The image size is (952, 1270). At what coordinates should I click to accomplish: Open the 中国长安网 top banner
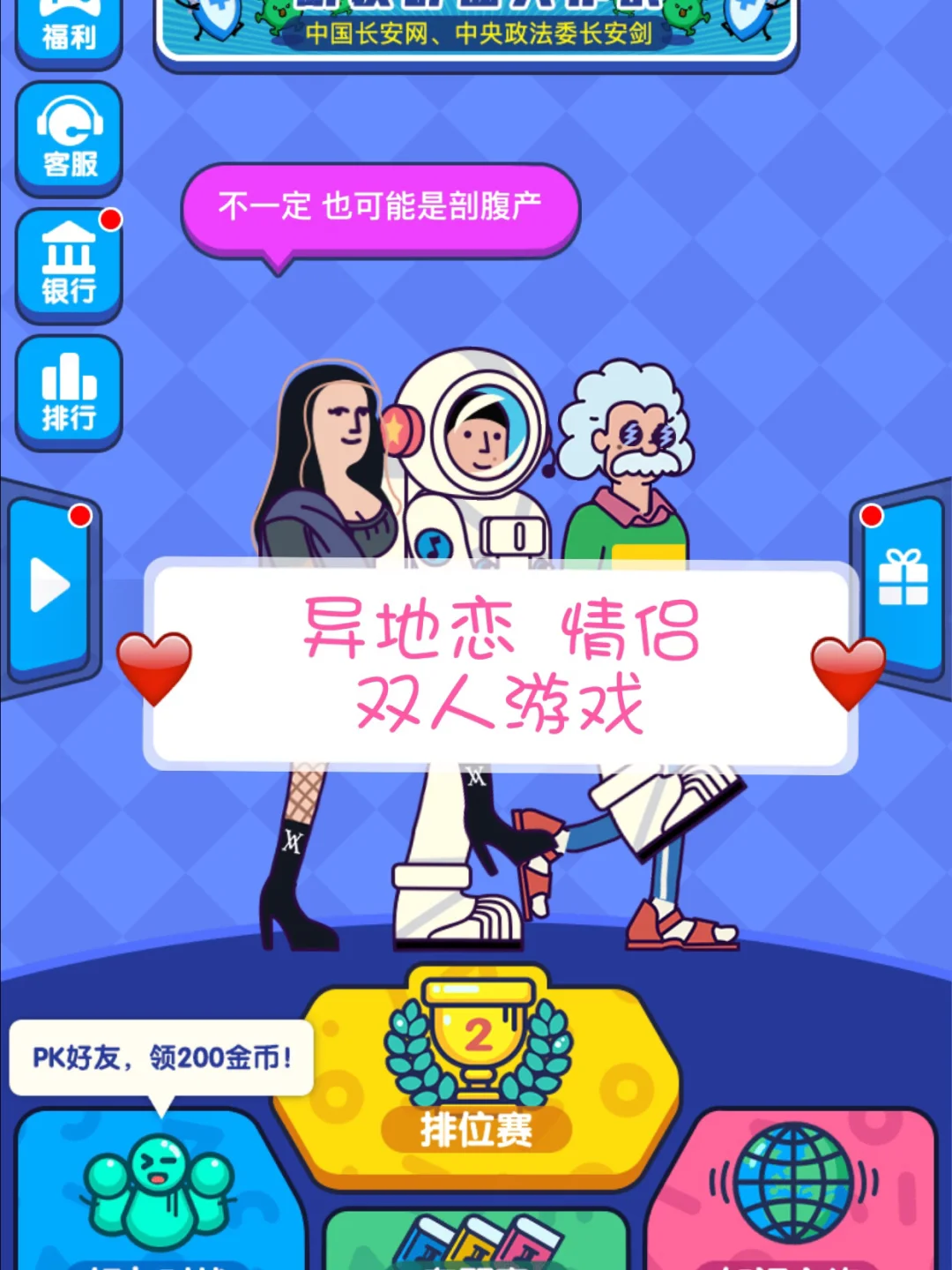[476, 31]
